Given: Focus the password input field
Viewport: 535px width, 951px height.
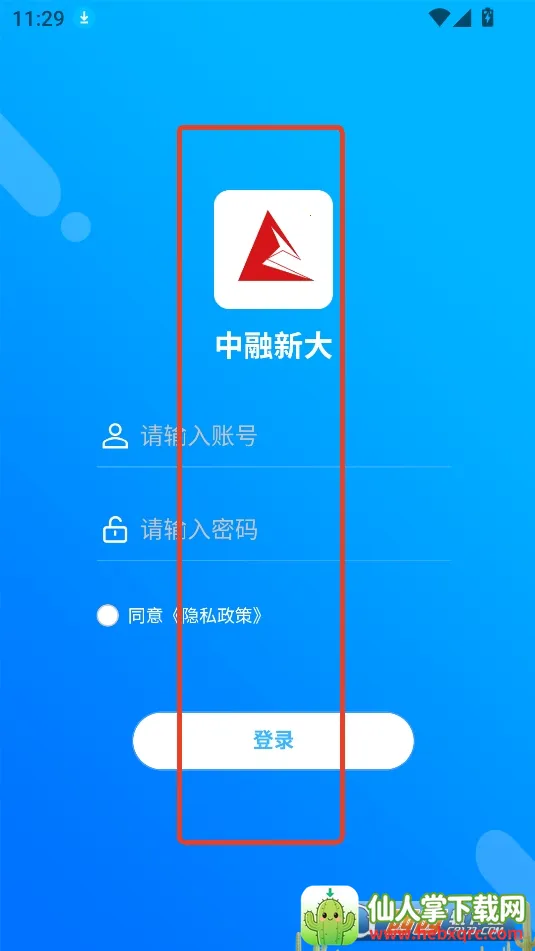Looking at the screenshot, I should [x=273, y=529].
